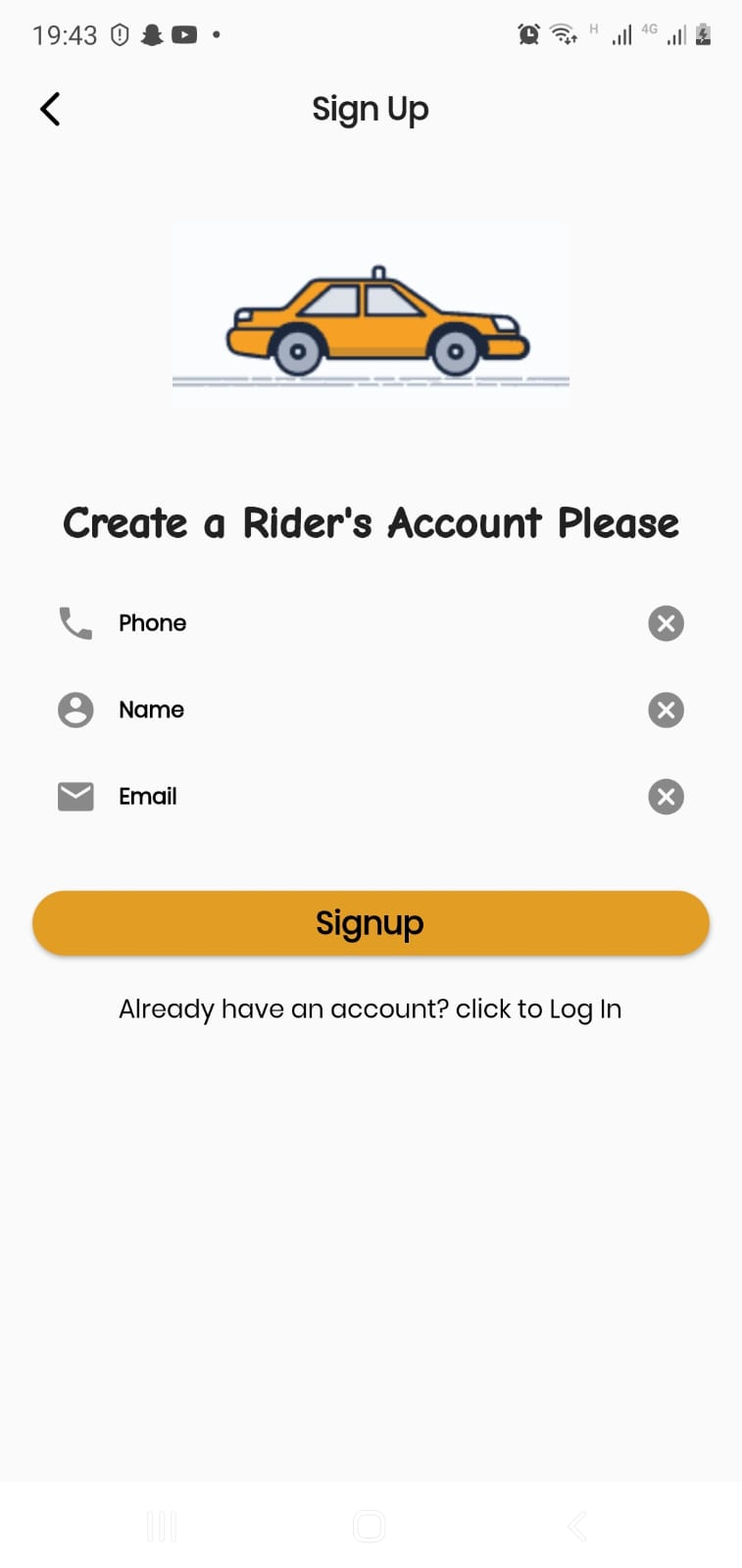Open recent apps from the navigation bar

161,1525
